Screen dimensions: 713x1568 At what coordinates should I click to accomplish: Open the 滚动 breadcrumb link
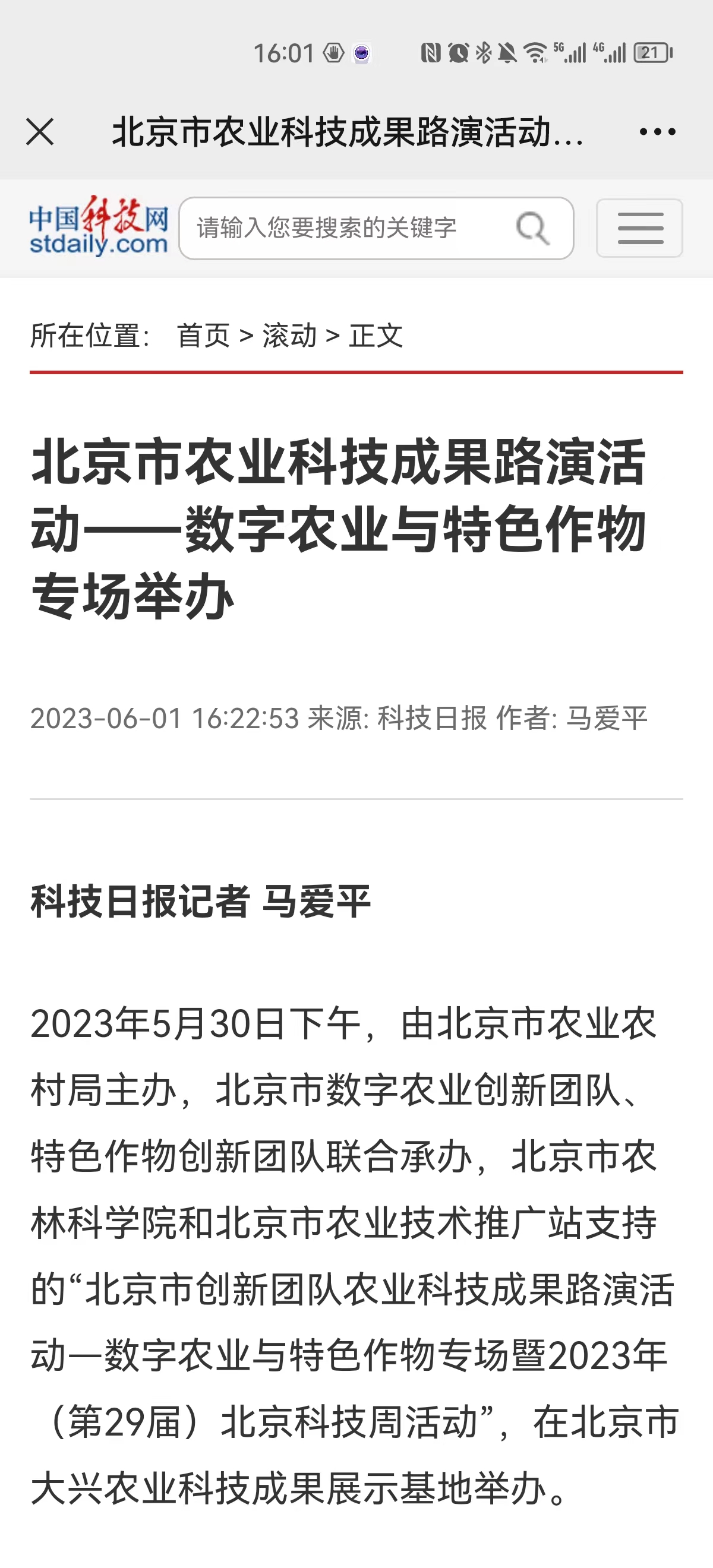[289, 336]
